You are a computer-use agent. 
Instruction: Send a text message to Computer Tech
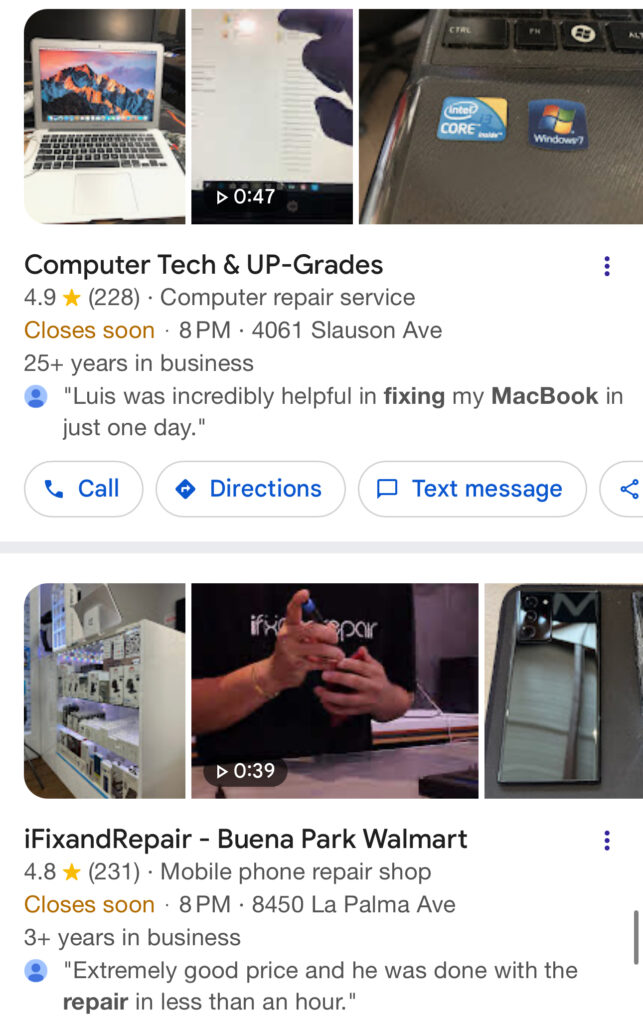pos(472,489)
